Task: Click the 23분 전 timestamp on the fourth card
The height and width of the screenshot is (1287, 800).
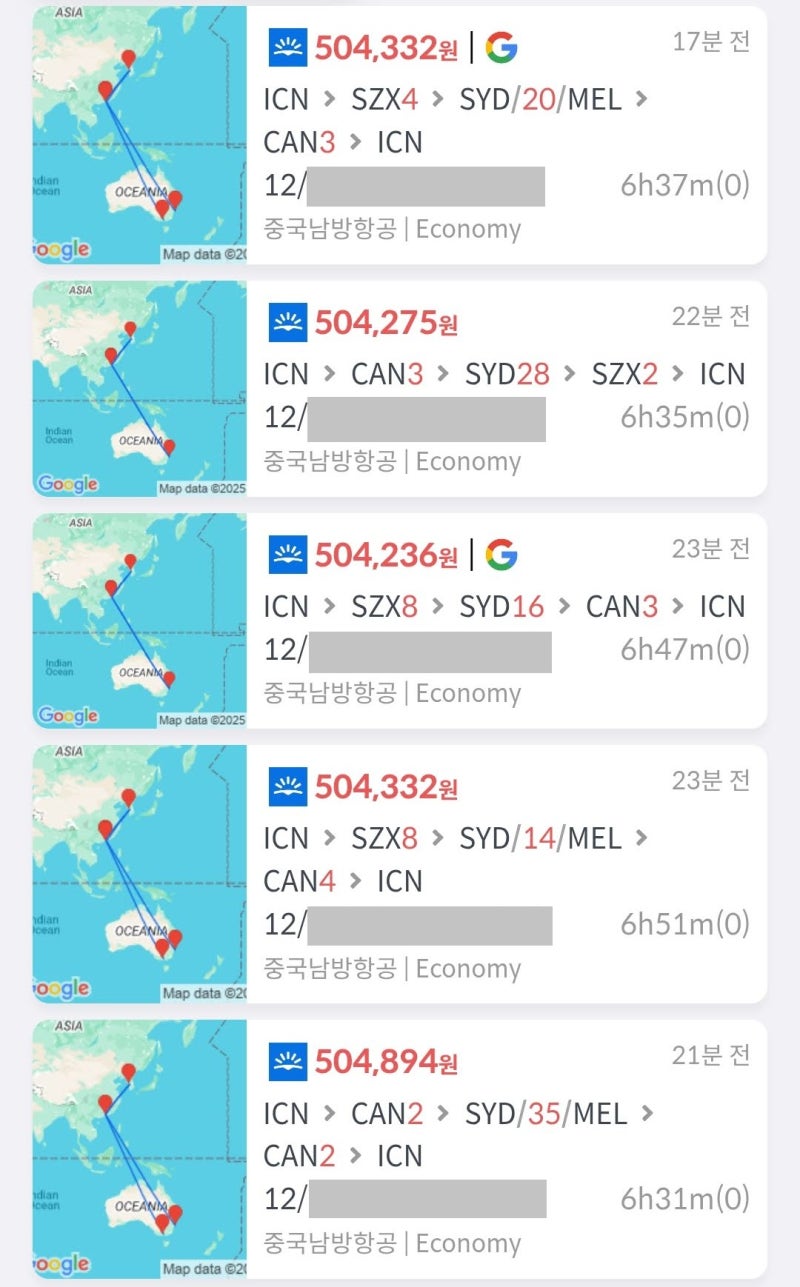Action: click(714, 780)
